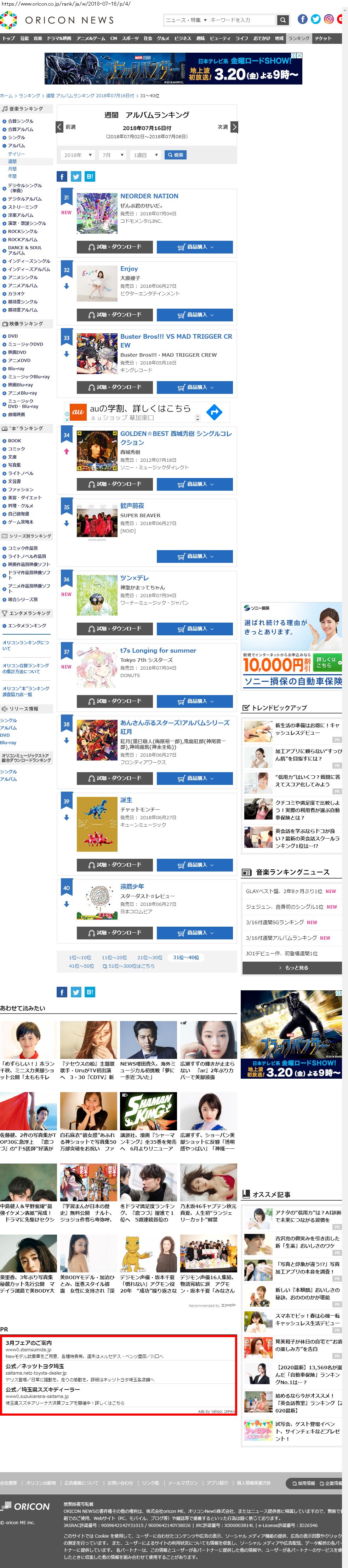Viewport: 348px width, 1568px height.
Task: Open ツン×デレ album title link
Action: [x=134, y=578]
